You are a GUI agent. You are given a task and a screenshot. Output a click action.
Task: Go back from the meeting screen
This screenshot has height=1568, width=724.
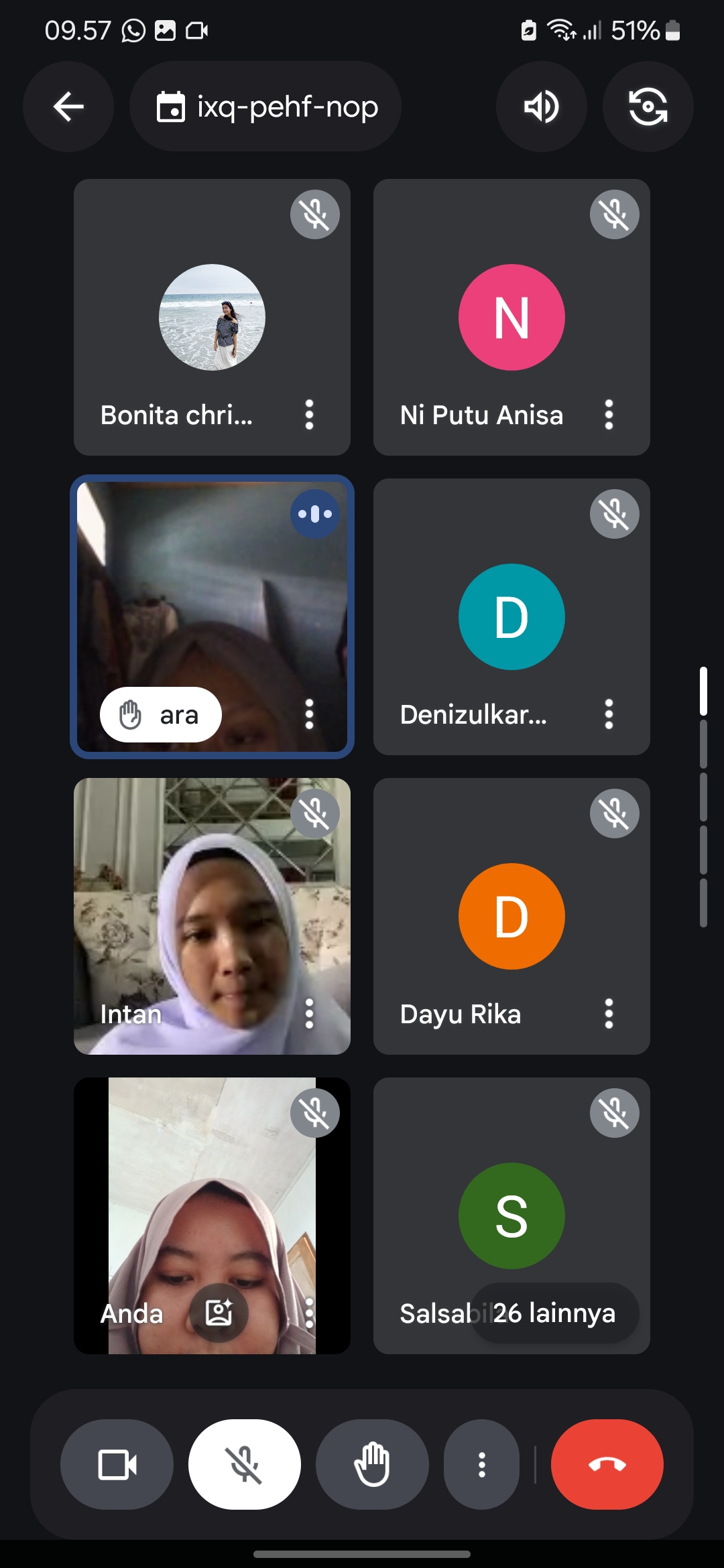(68, 107)
